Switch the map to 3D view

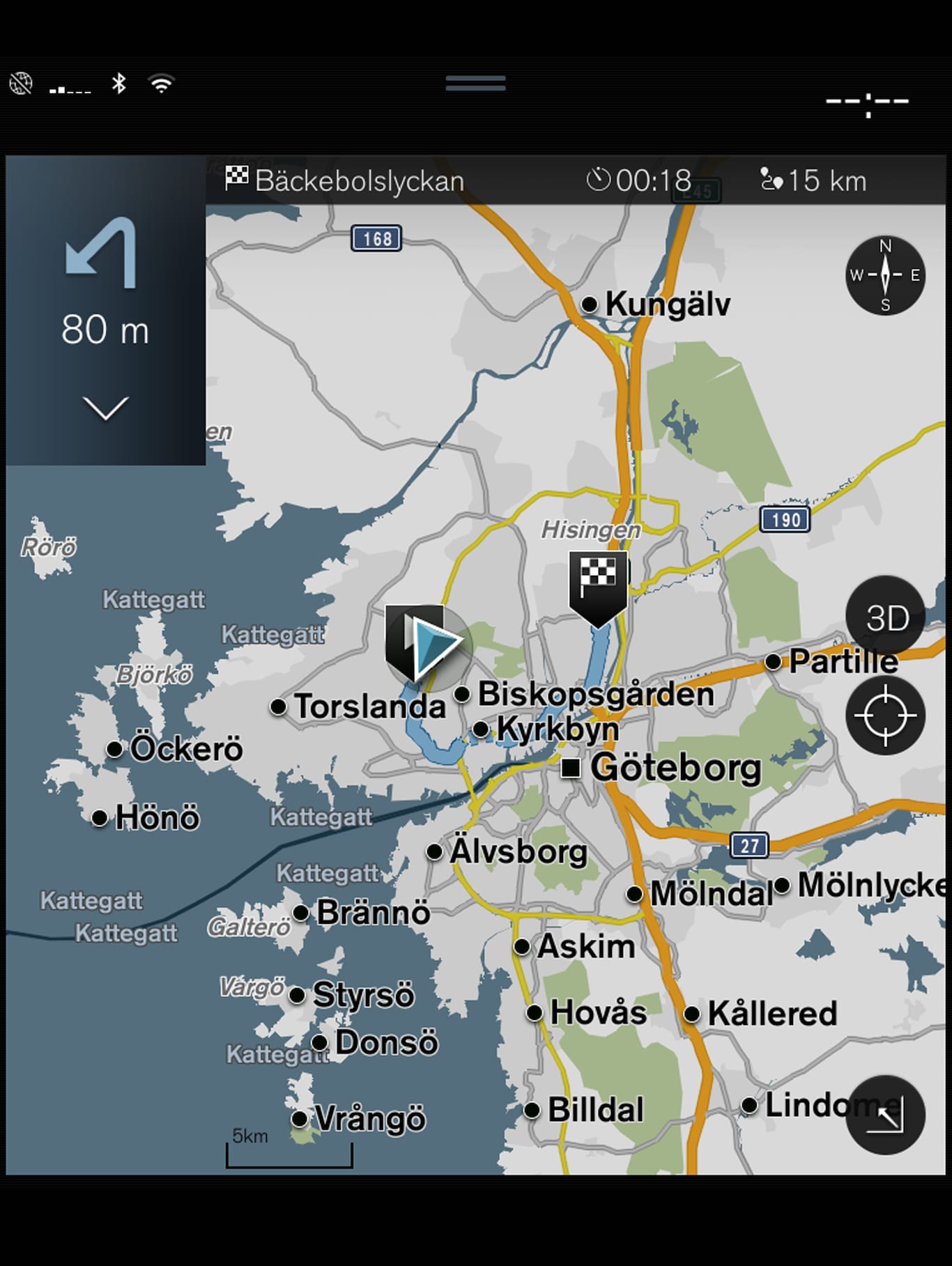[884, 617]
